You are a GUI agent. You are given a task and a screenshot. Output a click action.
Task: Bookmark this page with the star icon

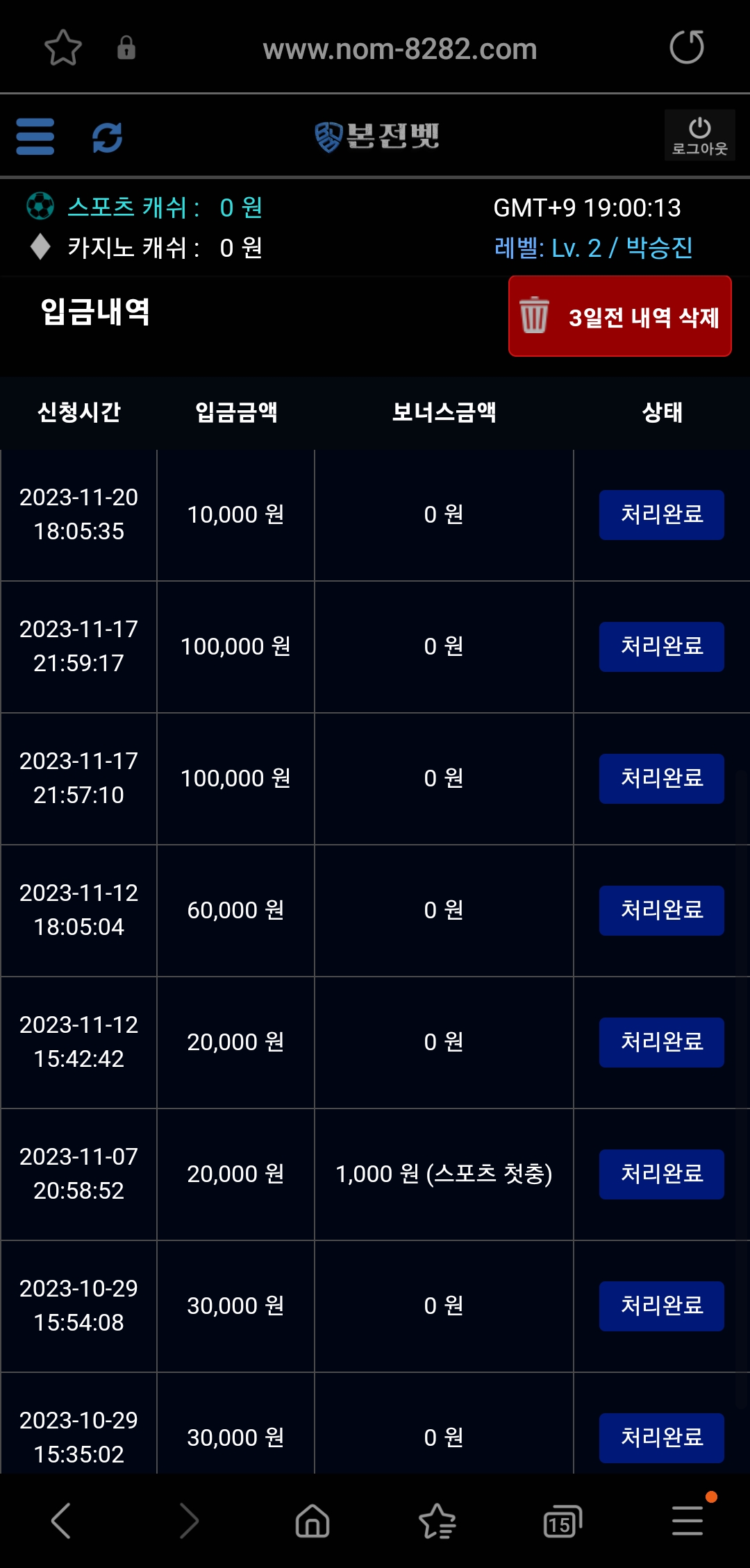[63, 48]
